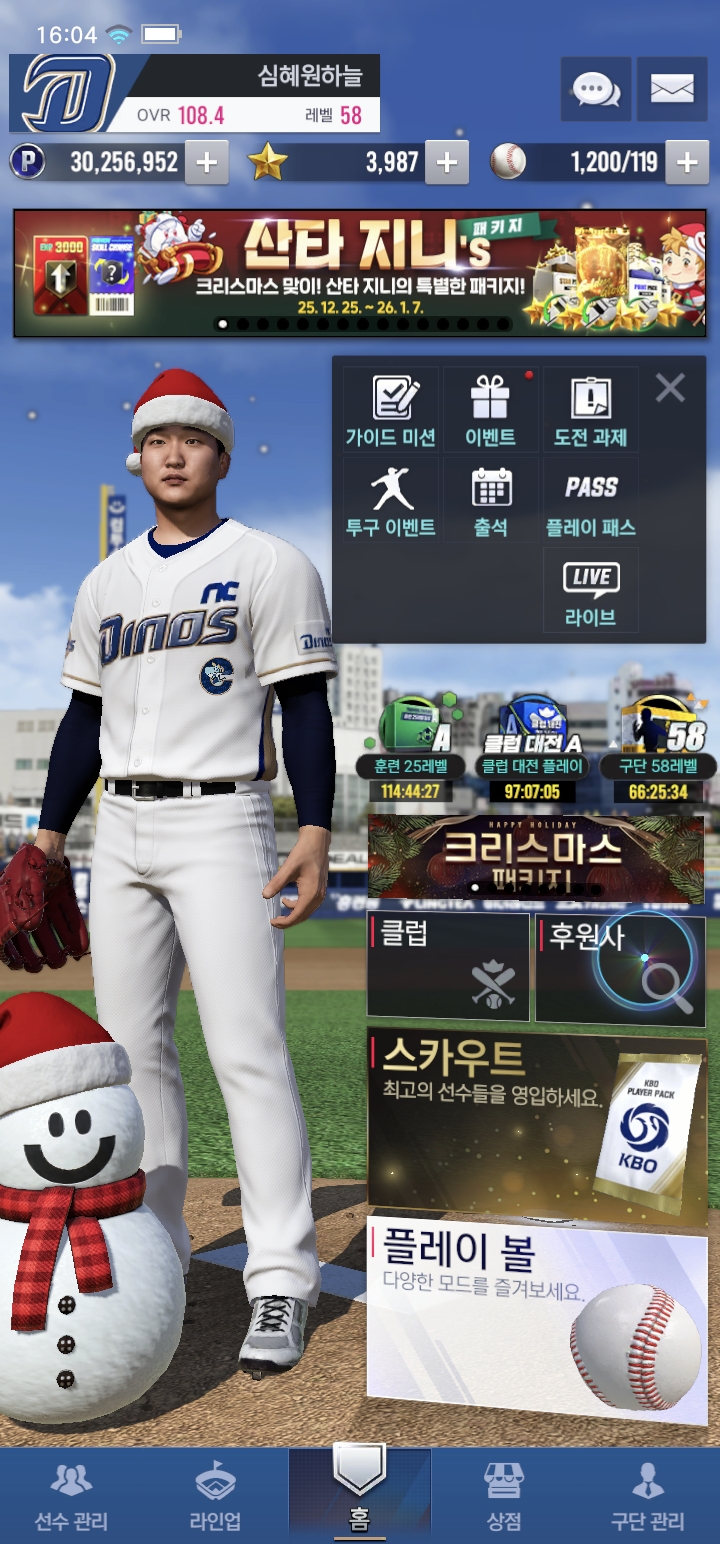Open the chat bubble icon
The width and height of the screenshot is (720, 1544).
(x=595, y=90)
